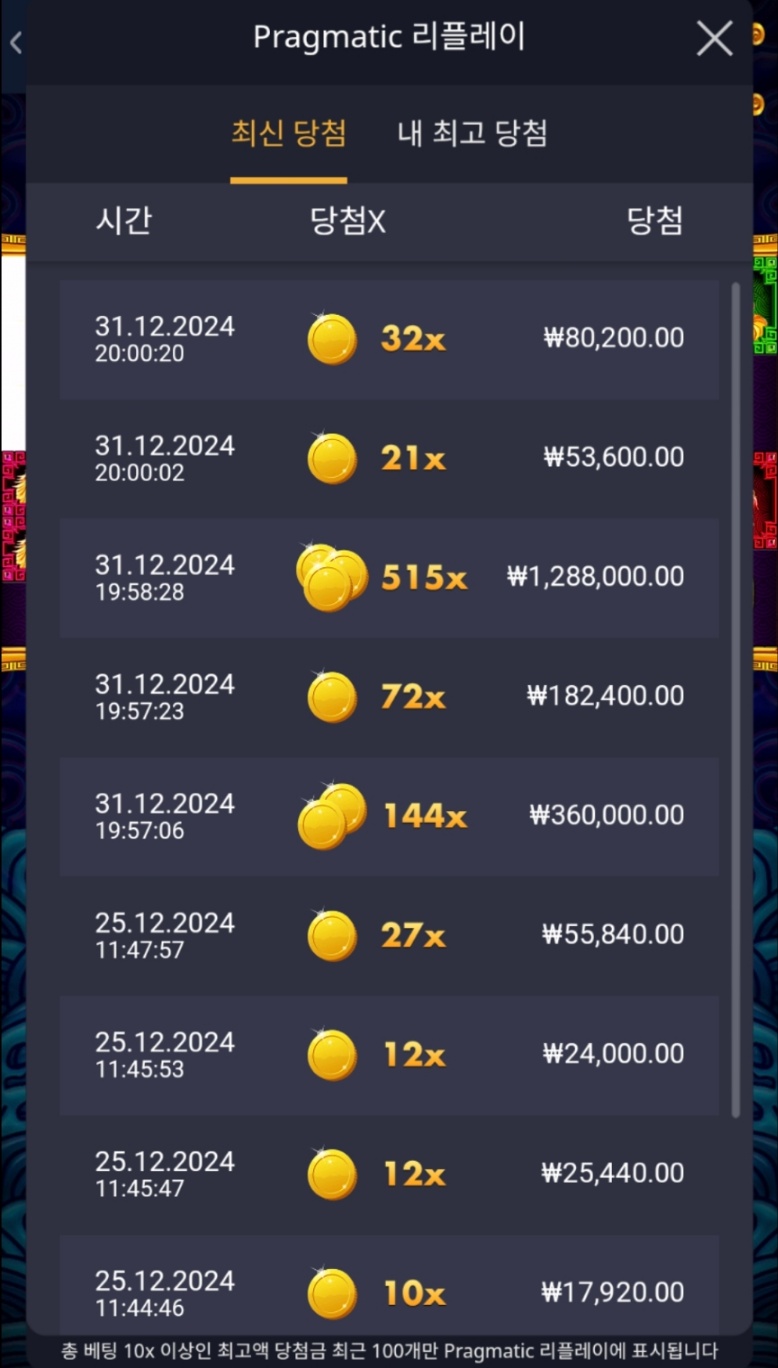Switch to the 최신 당첨 tab
This screenshot has width=778, height=1368.
289,134
